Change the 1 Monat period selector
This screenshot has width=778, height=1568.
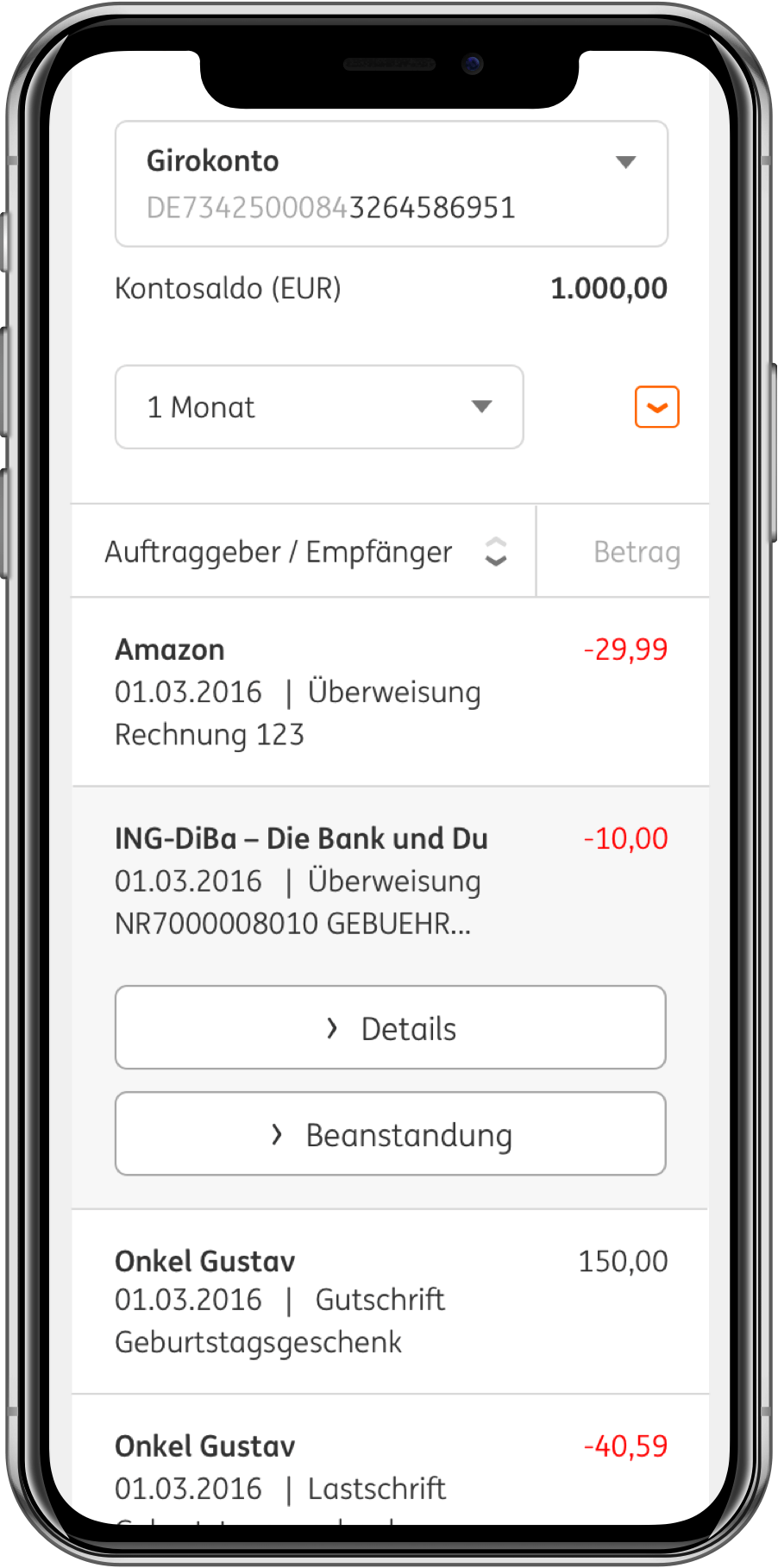tap(319, 407)
